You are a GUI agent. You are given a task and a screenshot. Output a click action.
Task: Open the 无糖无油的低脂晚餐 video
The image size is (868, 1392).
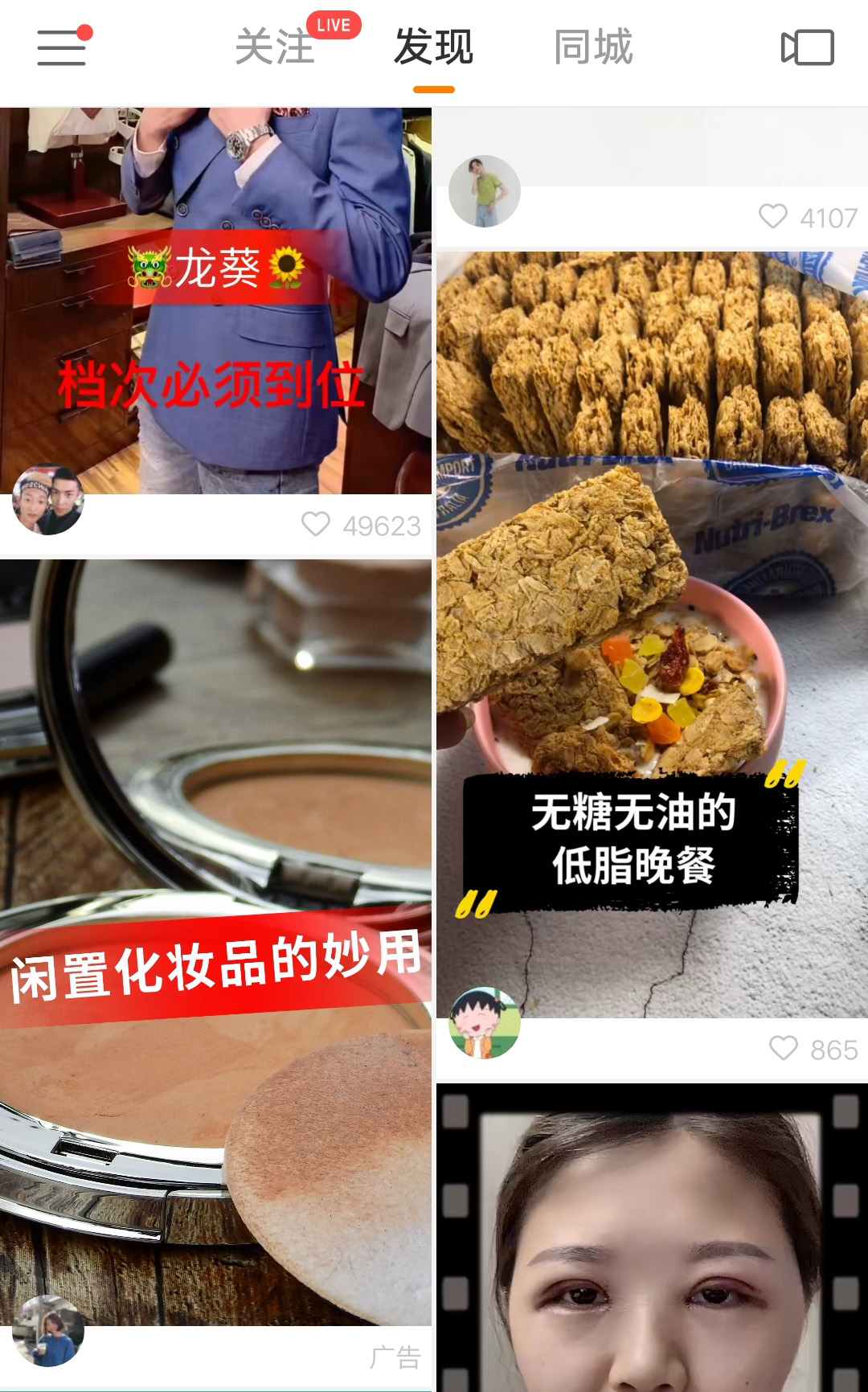click(x=652, y=635)
